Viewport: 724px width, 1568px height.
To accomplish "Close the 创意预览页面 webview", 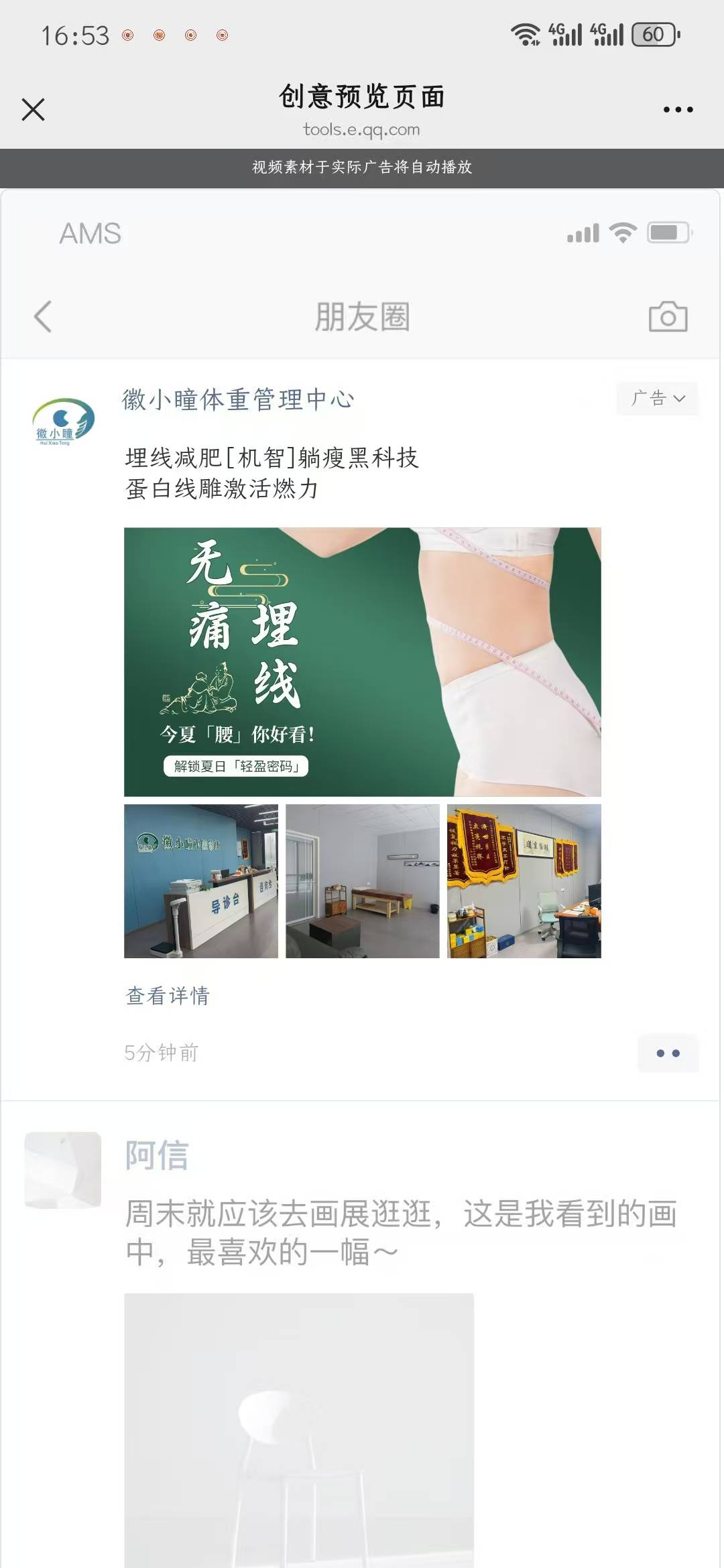I will point(33,109).
